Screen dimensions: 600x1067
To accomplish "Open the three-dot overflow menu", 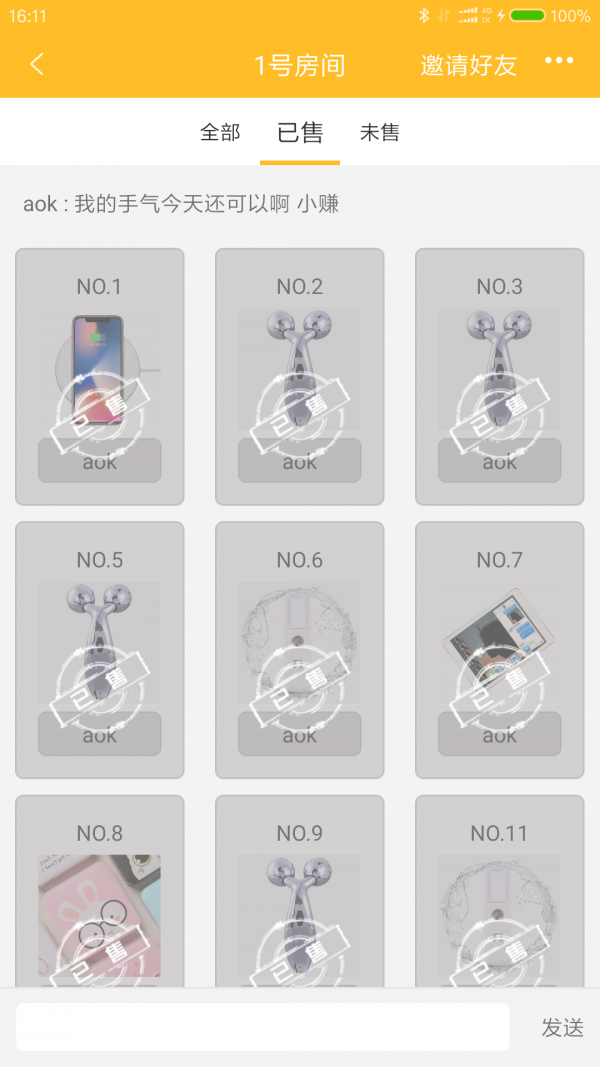I will coord(559,61).
